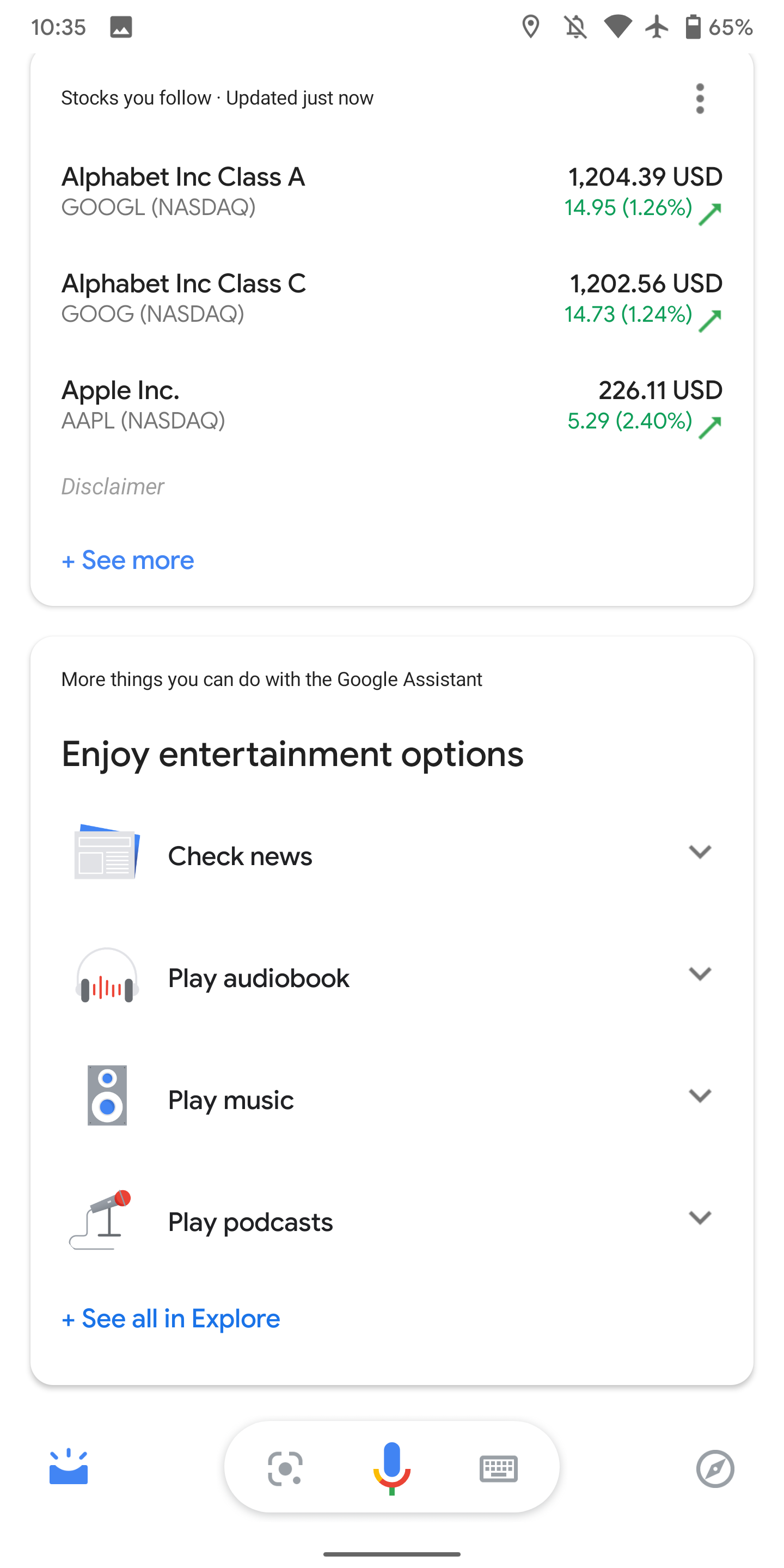784x1568 pixels.
Task: Start voice input with the microphone
Action: point(391,1468)
